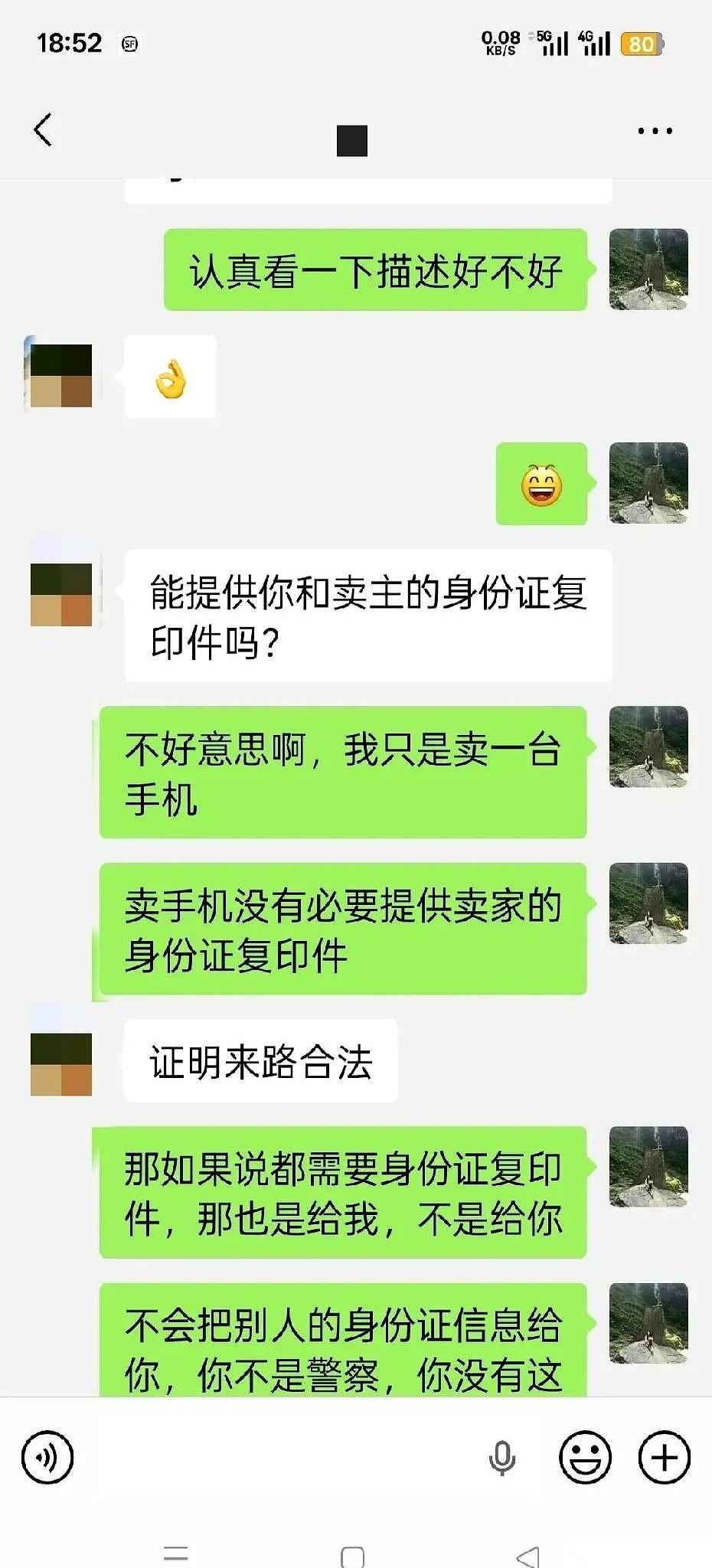The height and width of the screenshot is (1568, 712).
Task: Tap the SF status bar notification icon
Action: (x=129, y=44)
